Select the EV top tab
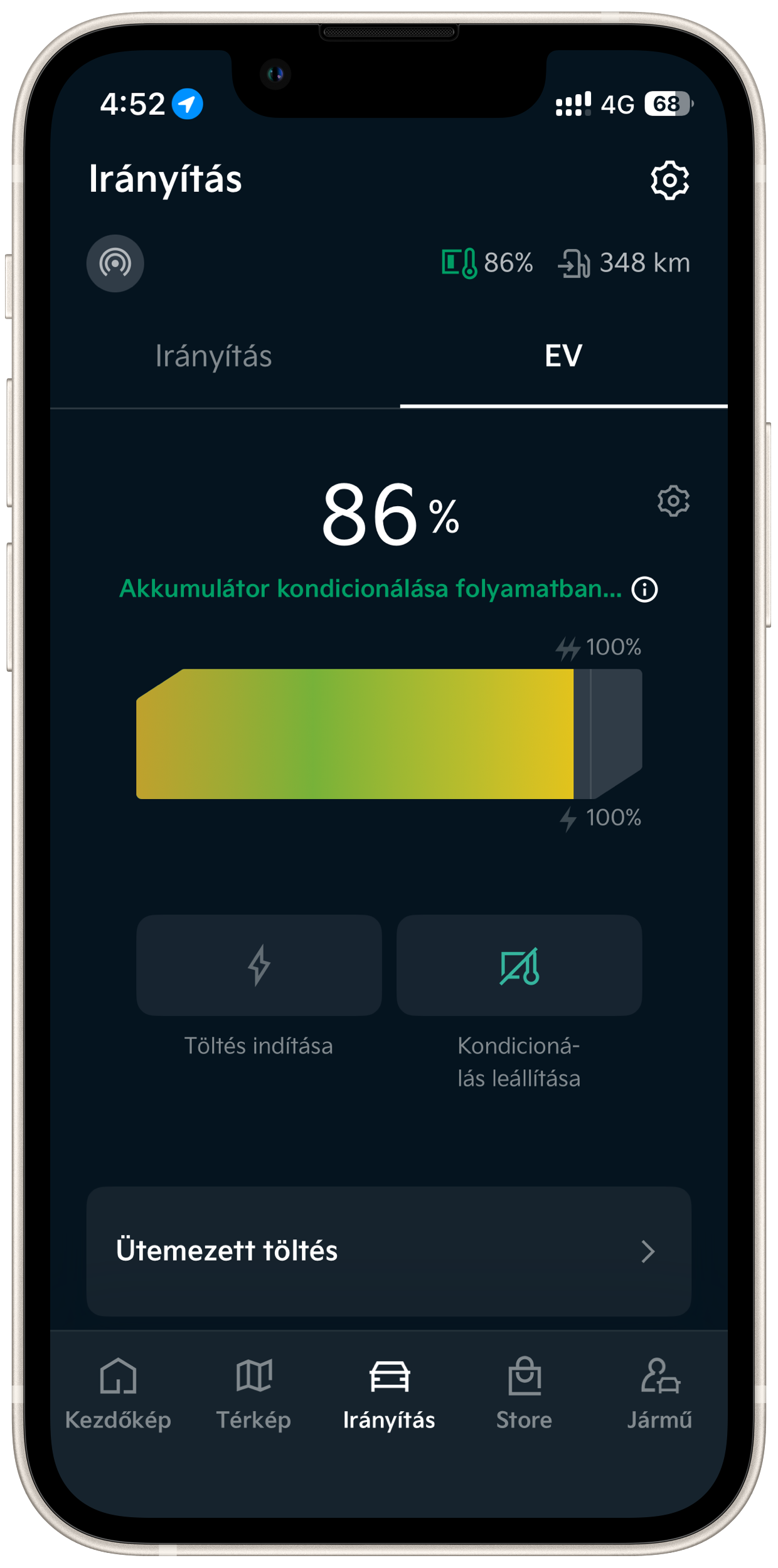 point(563,356)
